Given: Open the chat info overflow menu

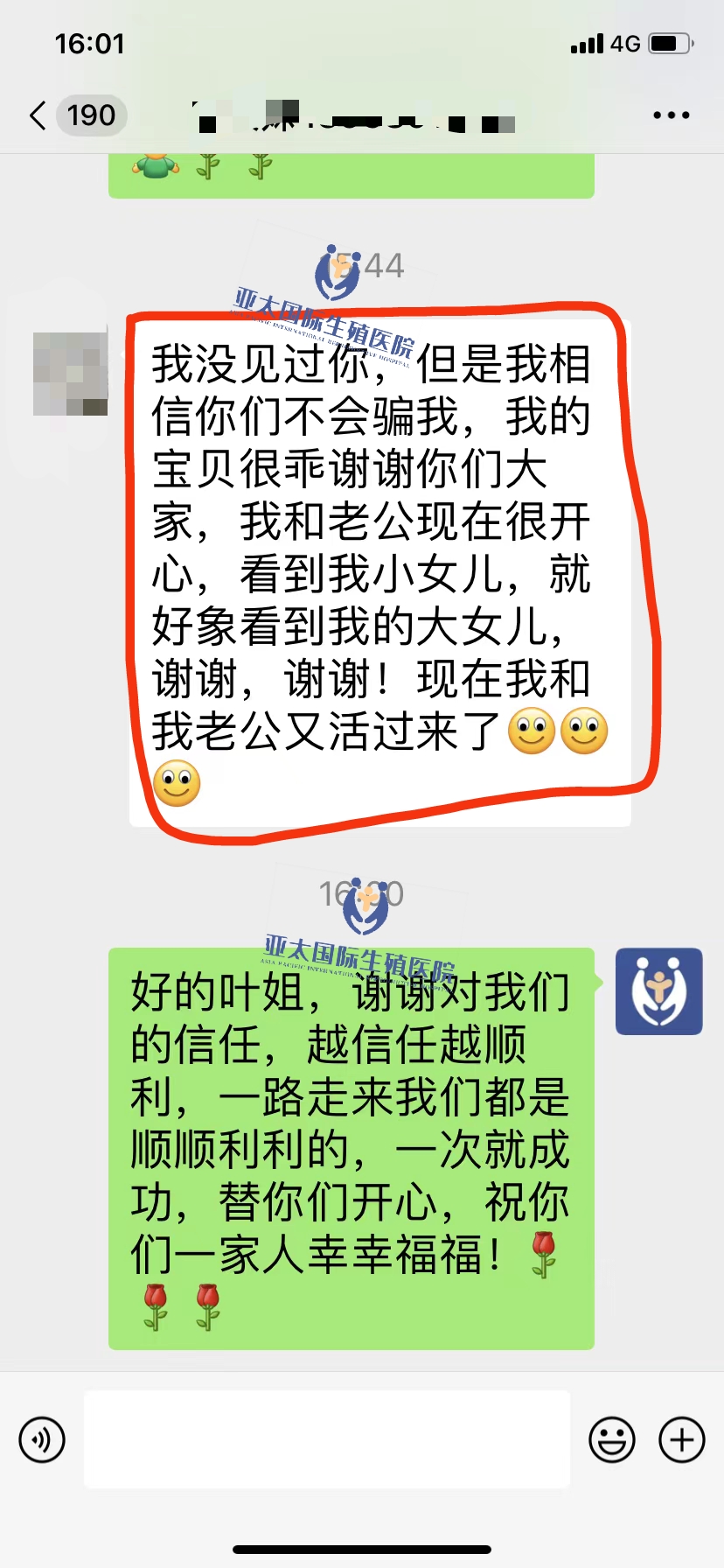Looking at the screenshot, I should 671,115.
